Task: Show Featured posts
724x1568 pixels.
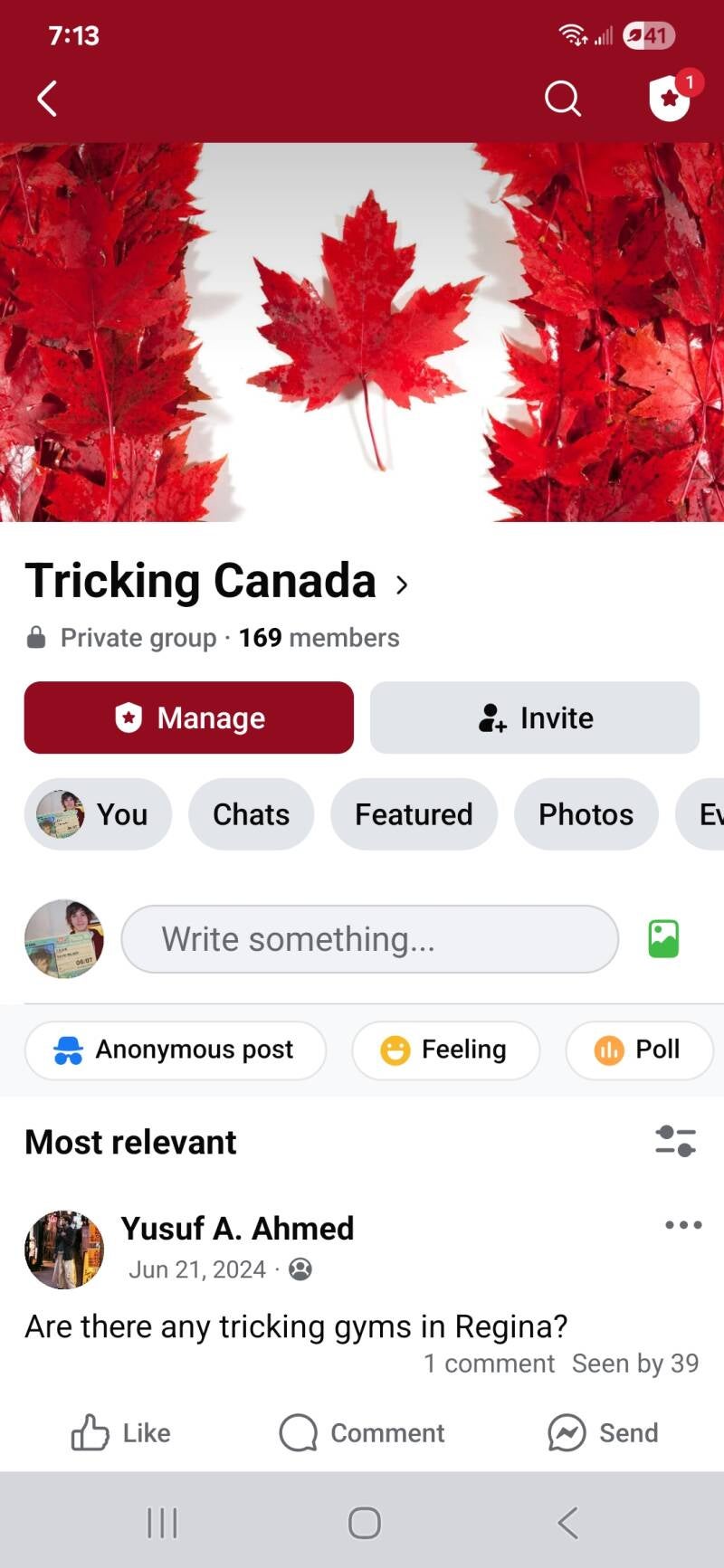Action: pos(414,814)
